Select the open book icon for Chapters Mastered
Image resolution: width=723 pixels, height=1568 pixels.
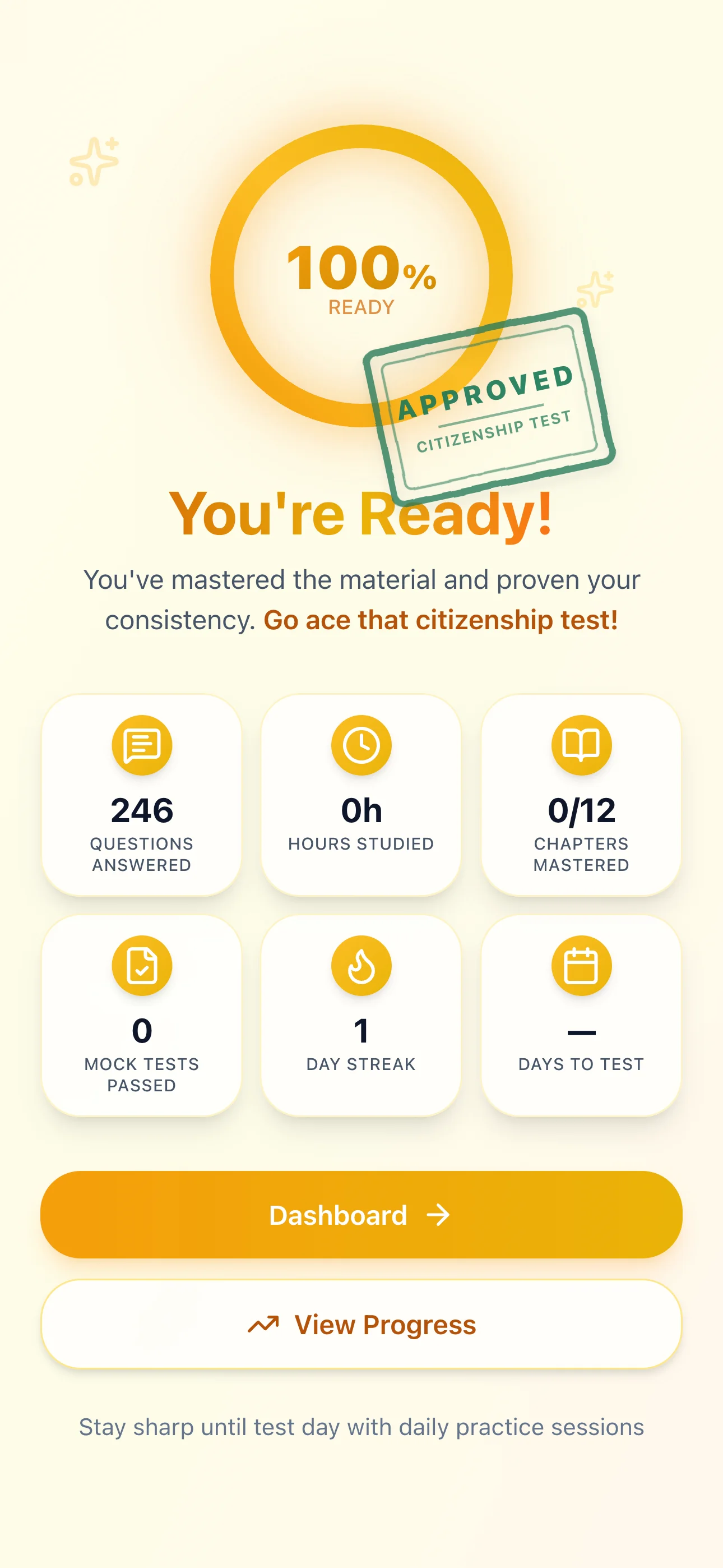[581, 745]
